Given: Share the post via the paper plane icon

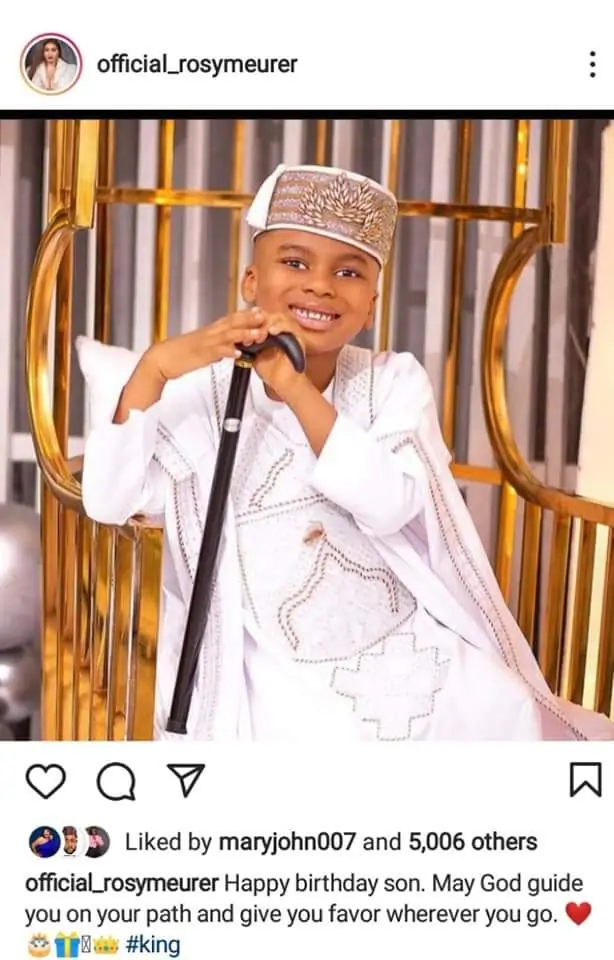Looking at the screenshot, I should click(x=186, y=780).
